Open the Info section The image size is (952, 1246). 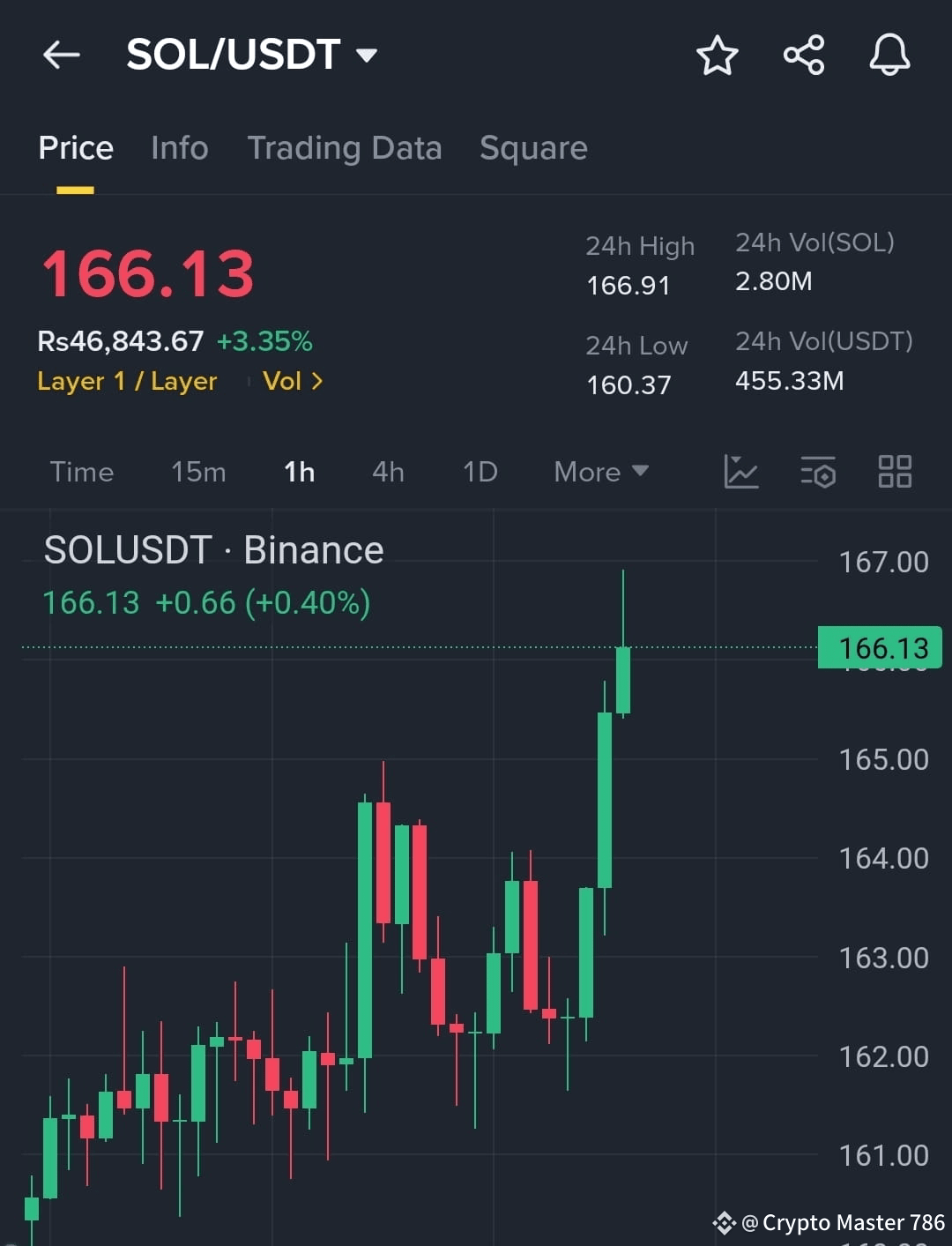click(x=179, y=148)
